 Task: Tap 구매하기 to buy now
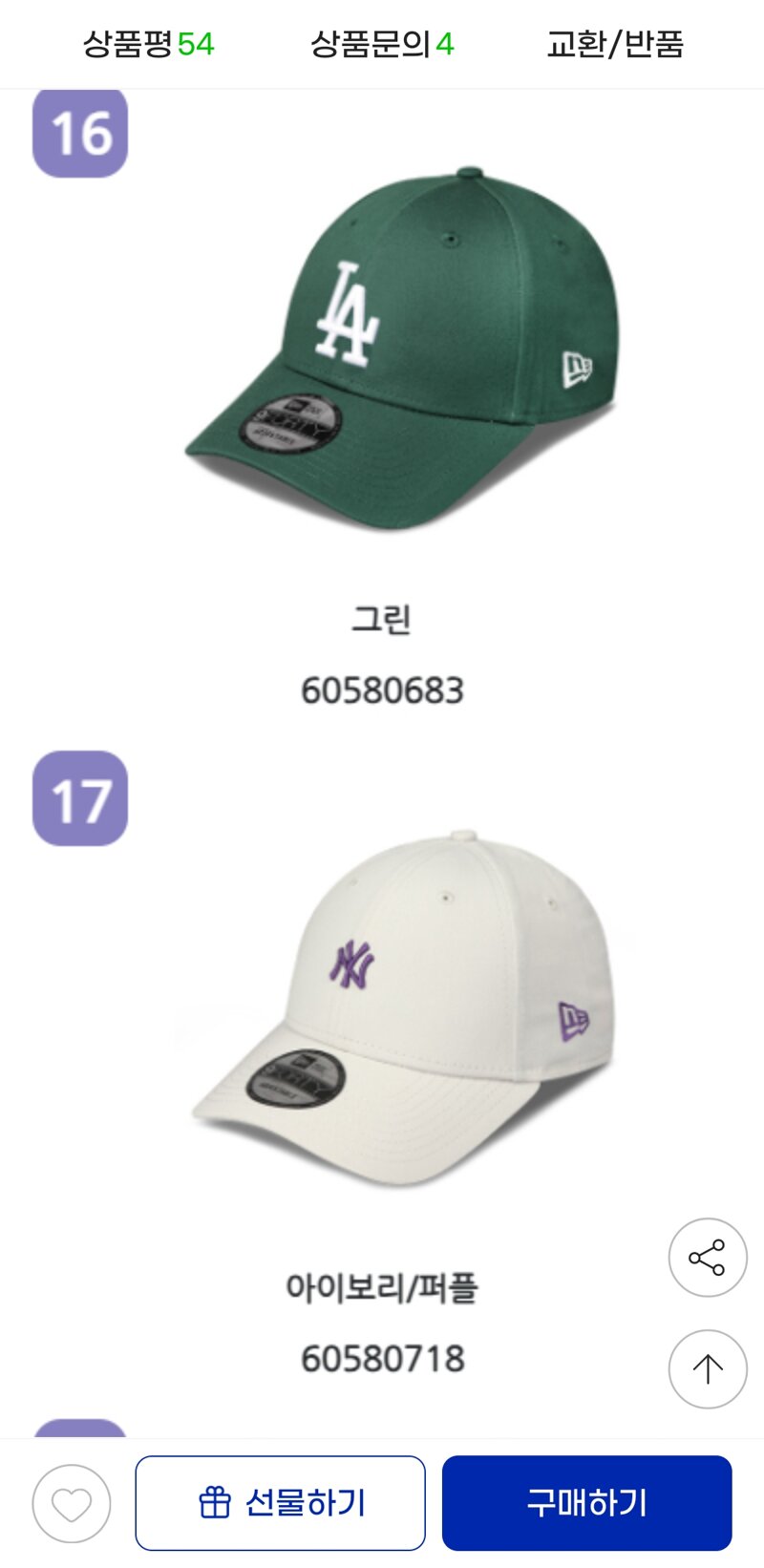coord(586,1503)
